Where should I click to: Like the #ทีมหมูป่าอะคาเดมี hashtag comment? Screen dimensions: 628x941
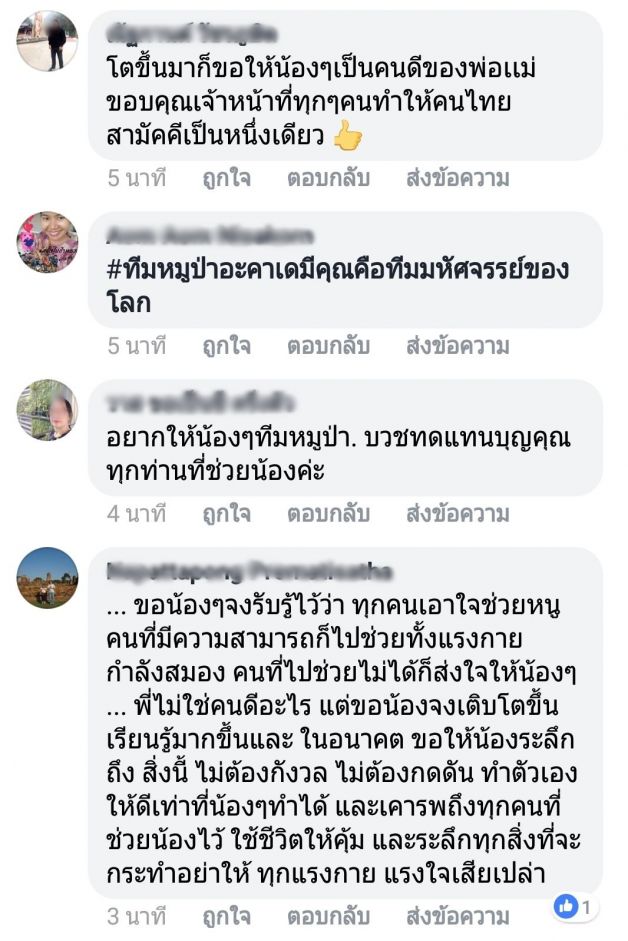tap(226, 347)
